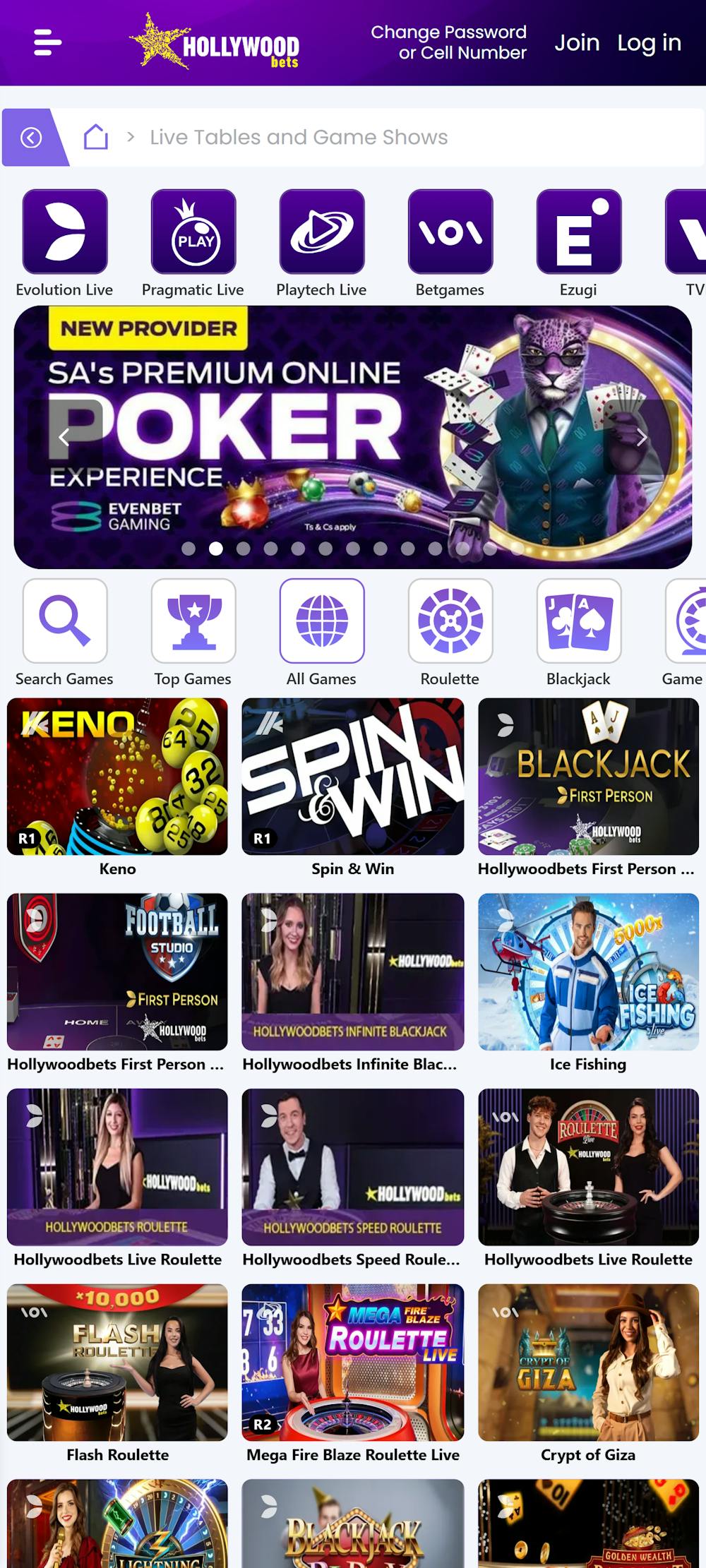Image resolution: width=706 pixels, height=1568 pixels.
Task: Open Crypt of Giza game
Action: [x=588, y=1363]
